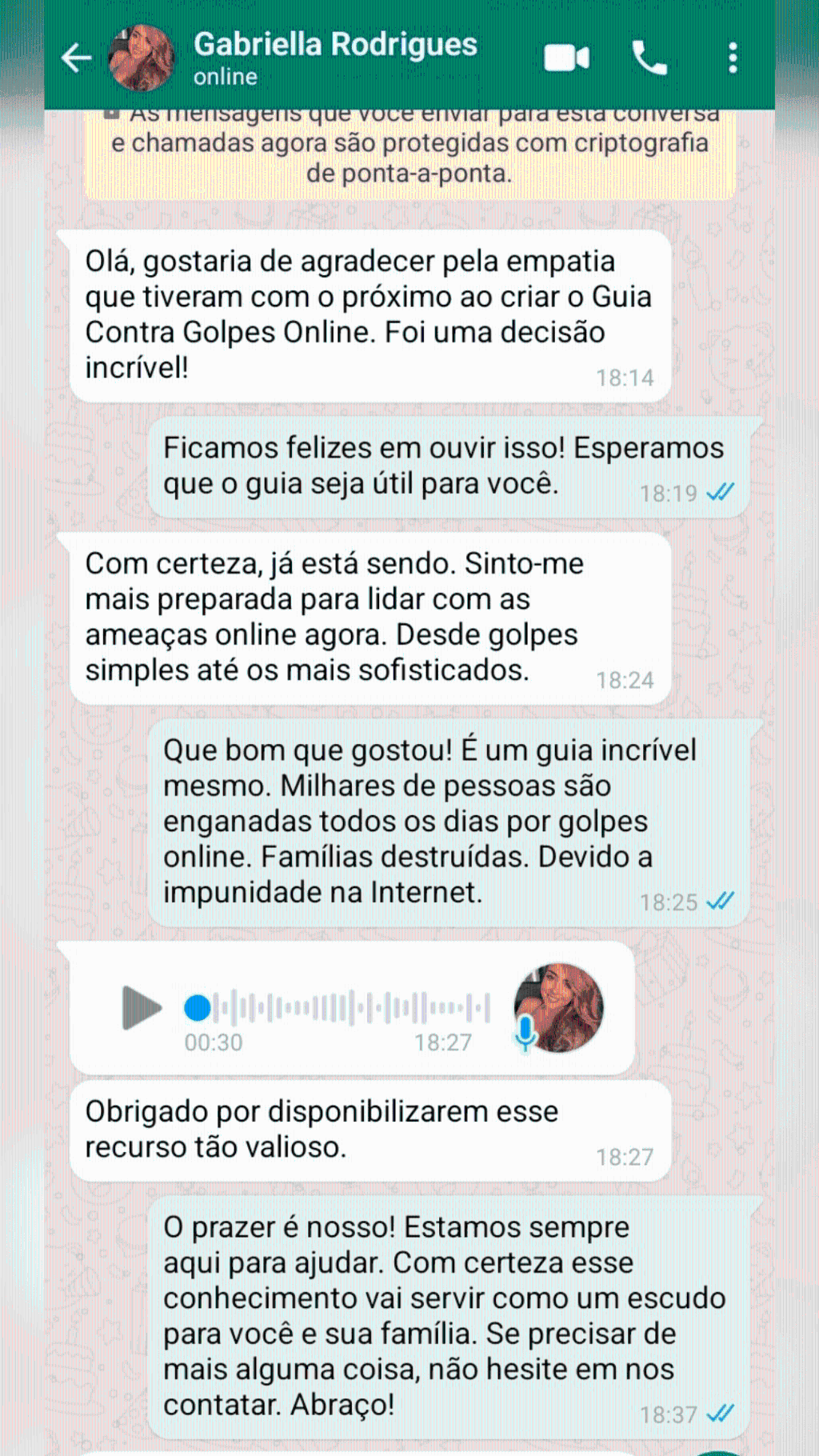This screenshot has width=819, height=1456.
Task: Open the chat's overflow menu
Action: pyautogui.click(x=733, y=58)
